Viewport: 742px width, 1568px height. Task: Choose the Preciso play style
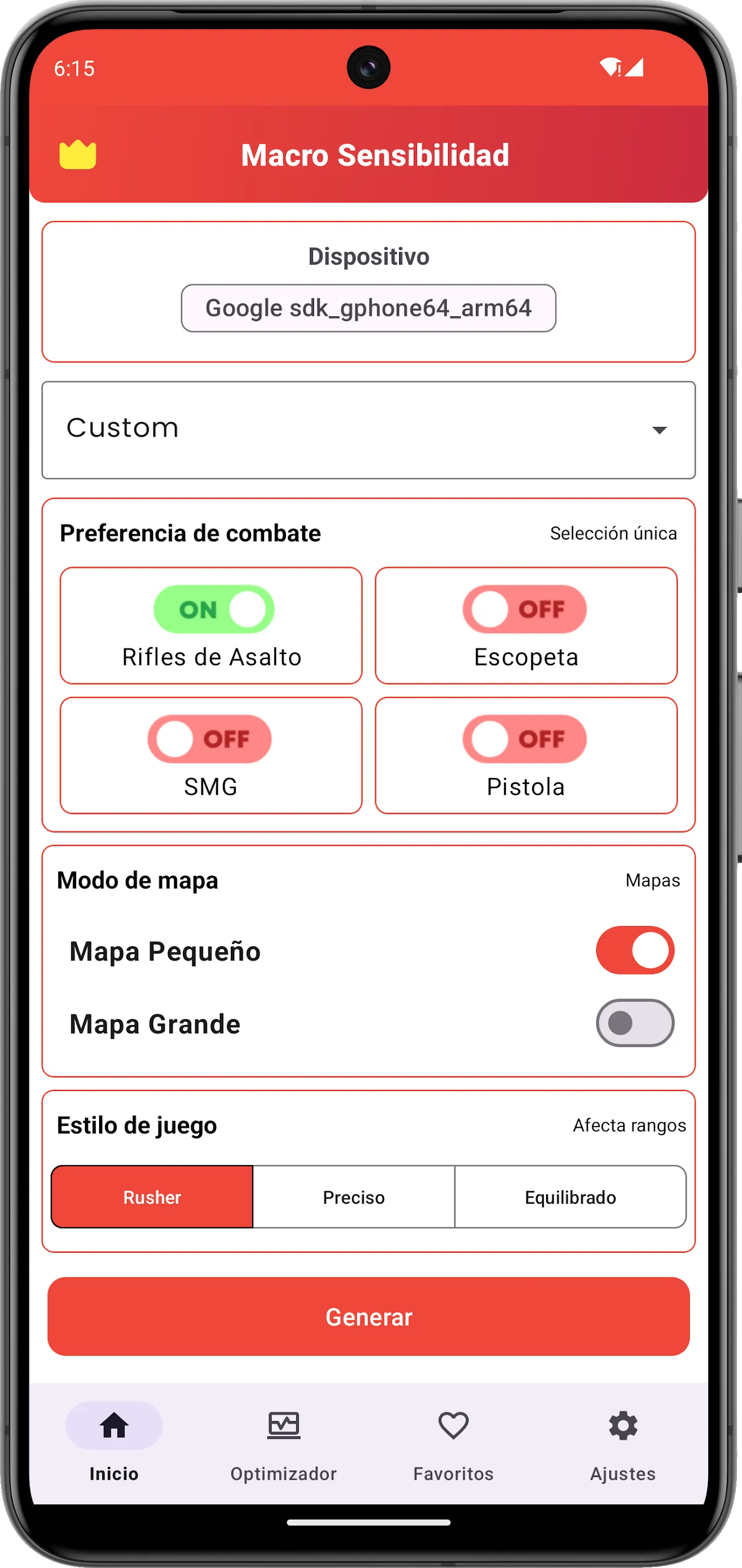tap(354, 1197)
